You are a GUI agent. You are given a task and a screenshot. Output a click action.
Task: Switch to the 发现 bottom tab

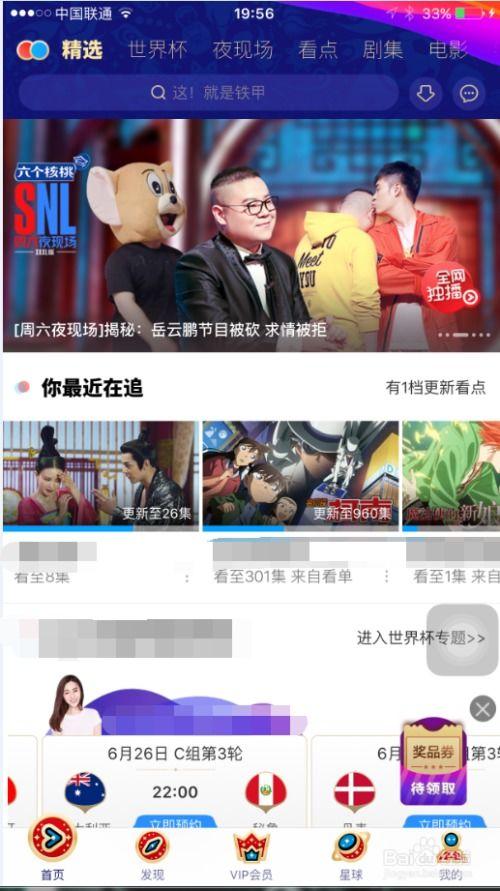152,855
